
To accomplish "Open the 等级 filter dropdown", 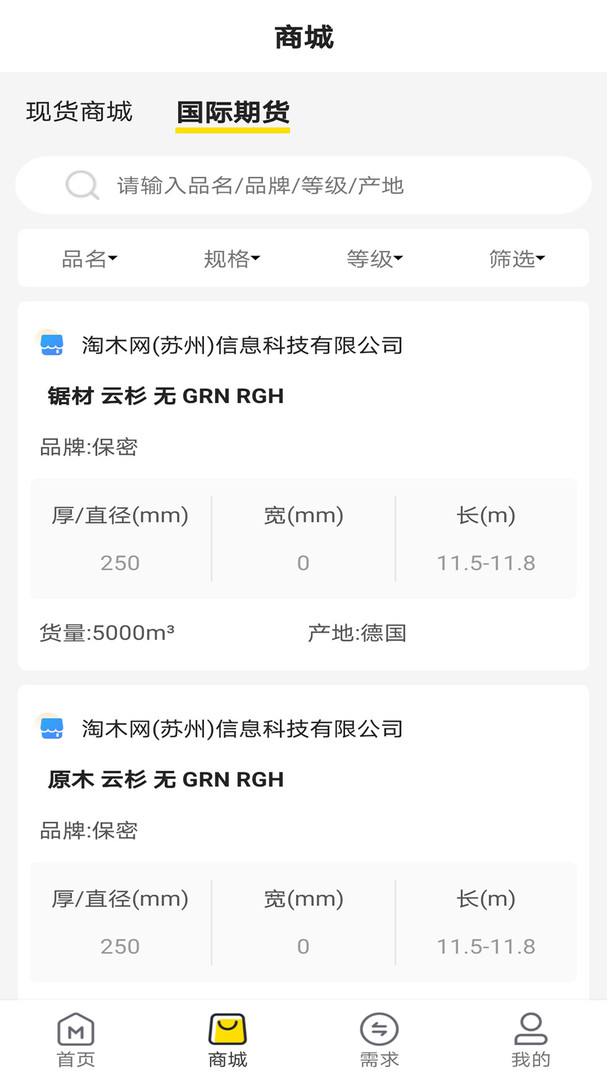I will (375, 259).
